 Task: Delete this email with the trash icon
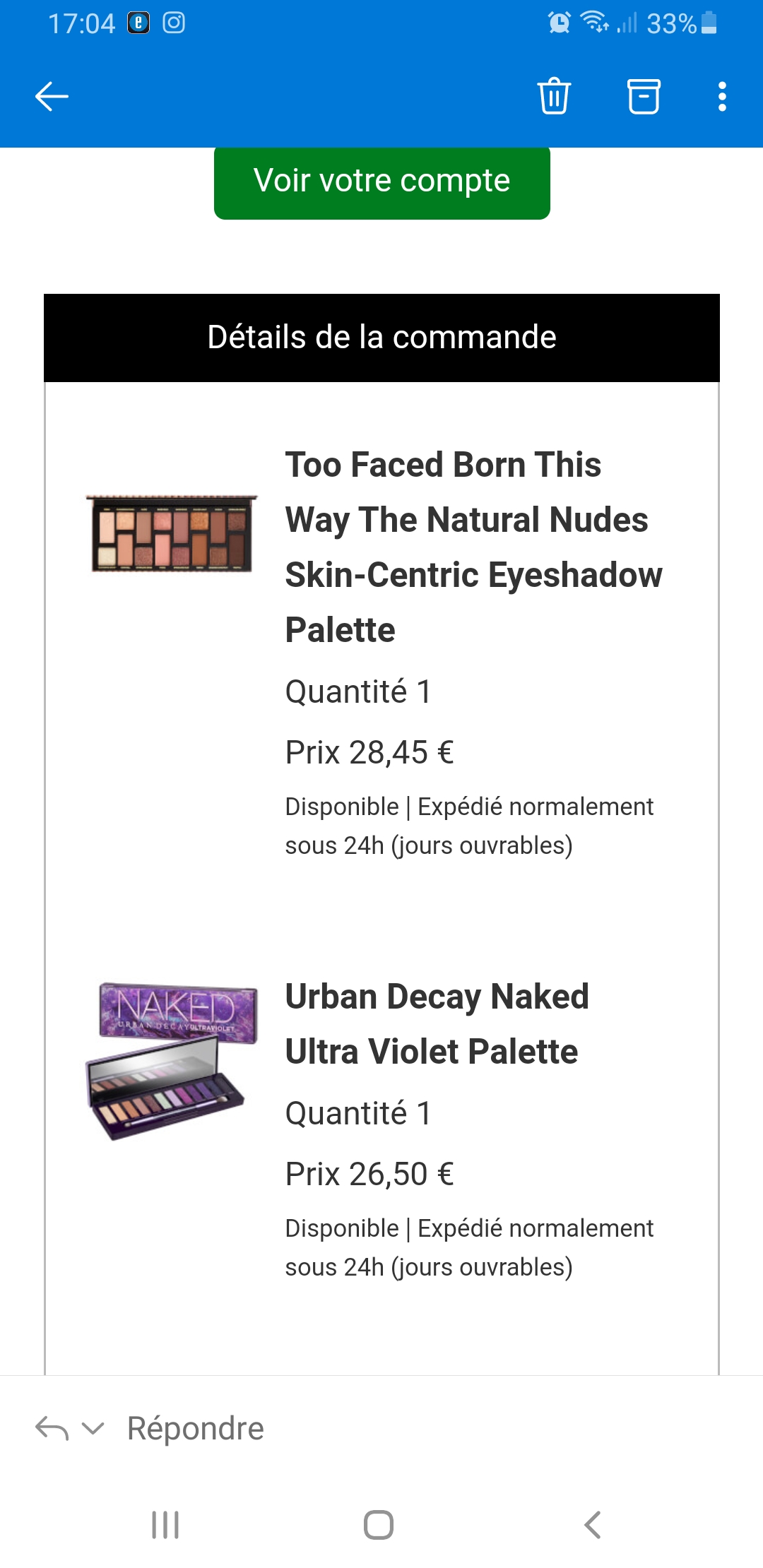point(554,96)
